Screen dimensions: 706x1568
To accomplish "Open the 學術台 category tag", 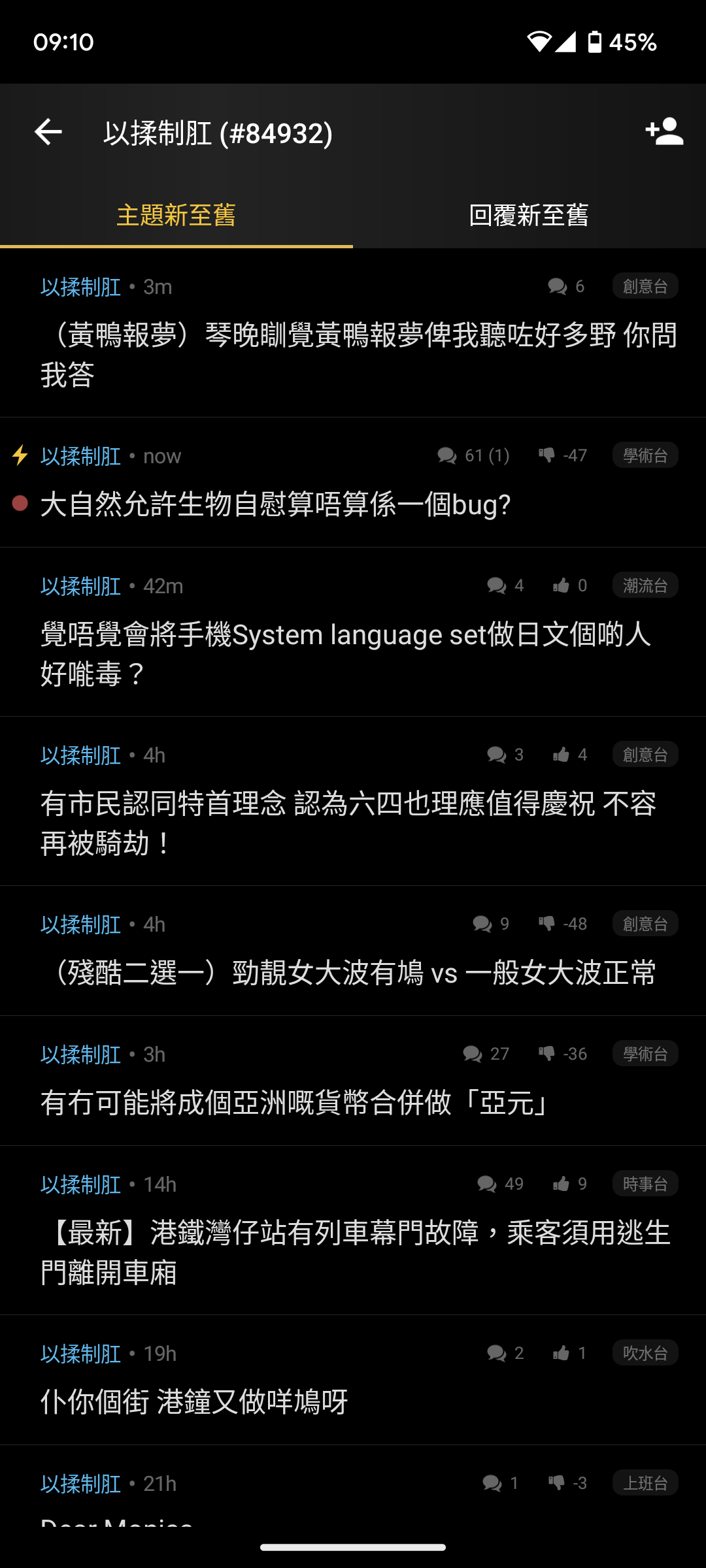I will 645,455.
